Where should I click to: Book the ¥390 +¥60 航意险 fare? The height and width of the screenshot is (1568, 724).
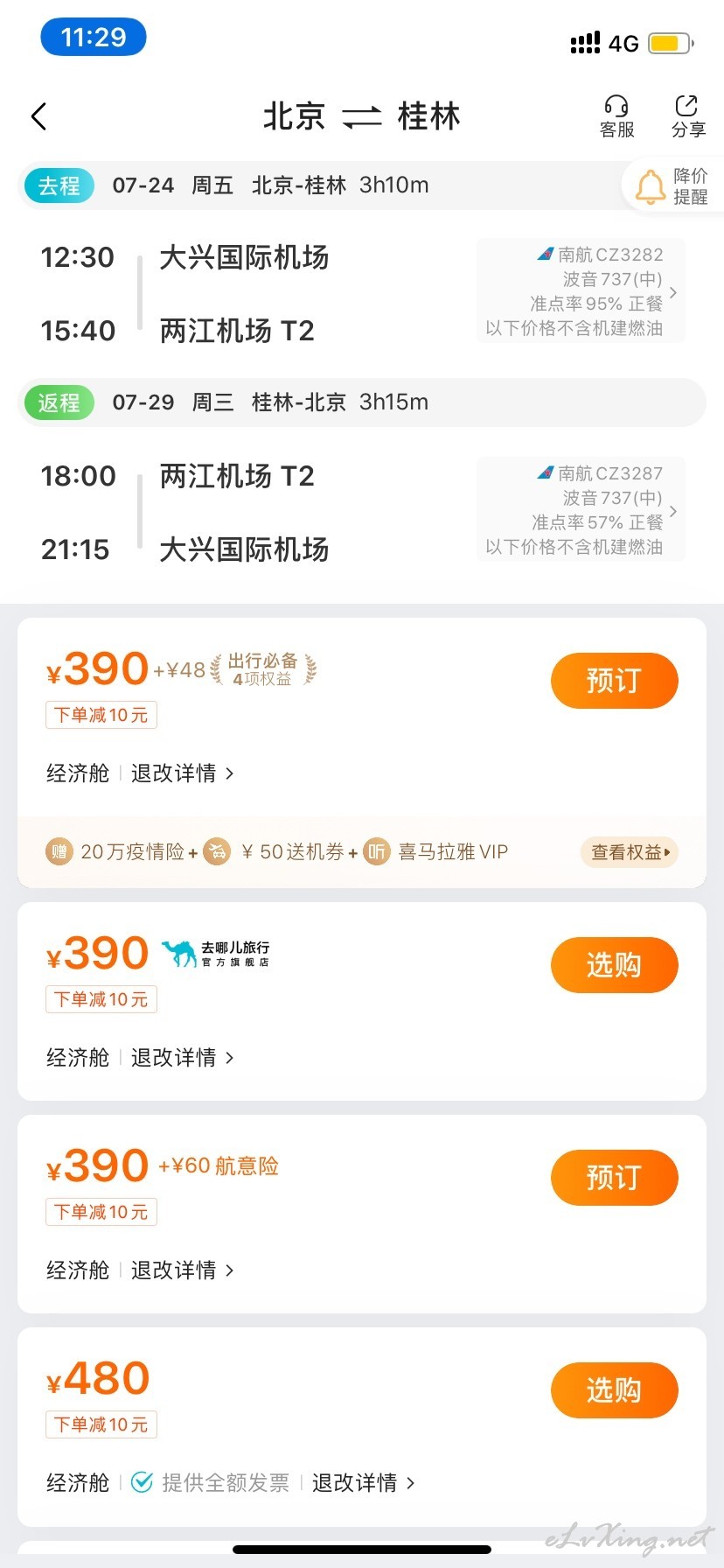click(x=614, y=1178)
